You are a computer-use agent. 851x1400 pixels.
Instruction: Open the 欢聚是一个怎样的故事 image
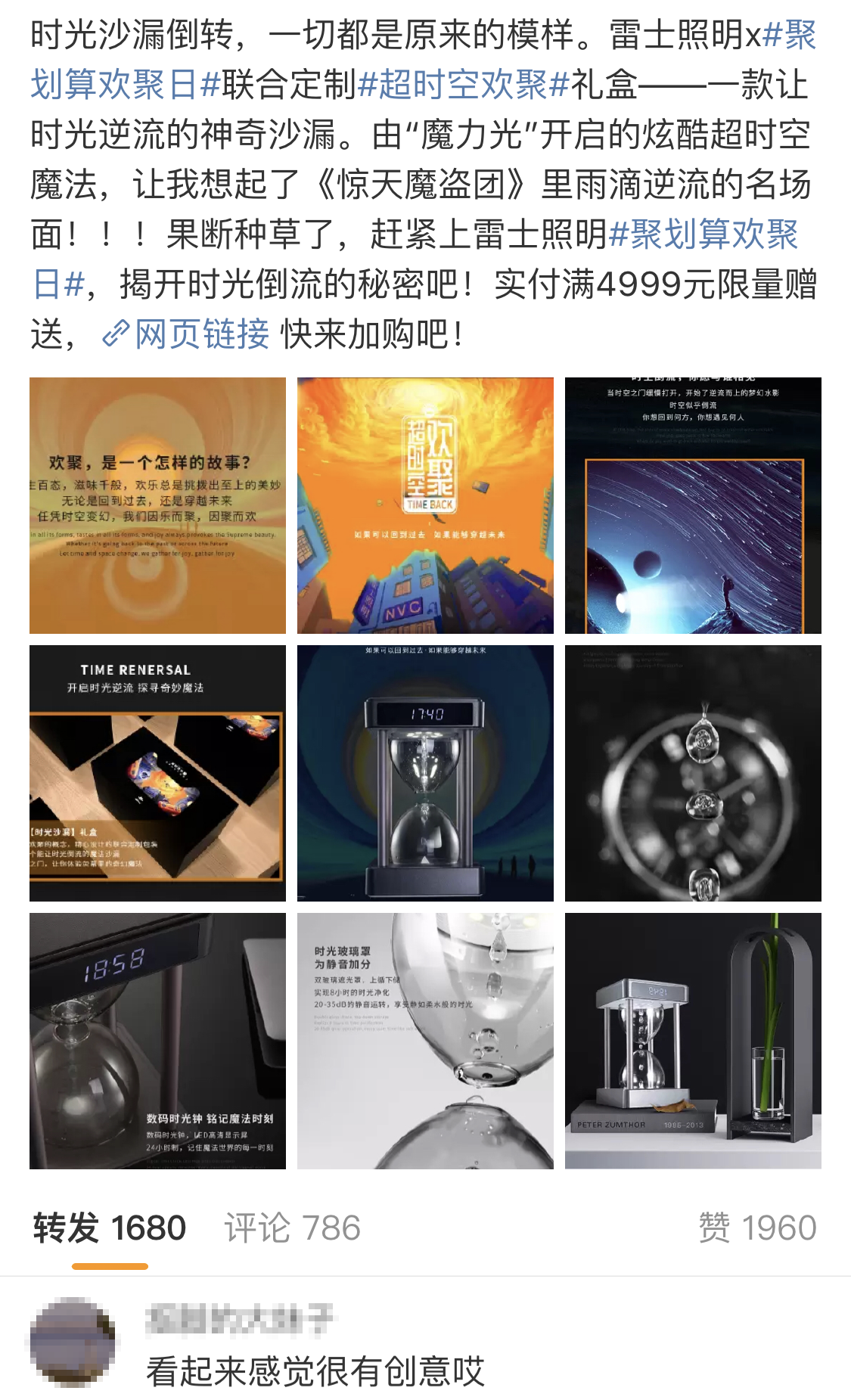pos(157,505)
